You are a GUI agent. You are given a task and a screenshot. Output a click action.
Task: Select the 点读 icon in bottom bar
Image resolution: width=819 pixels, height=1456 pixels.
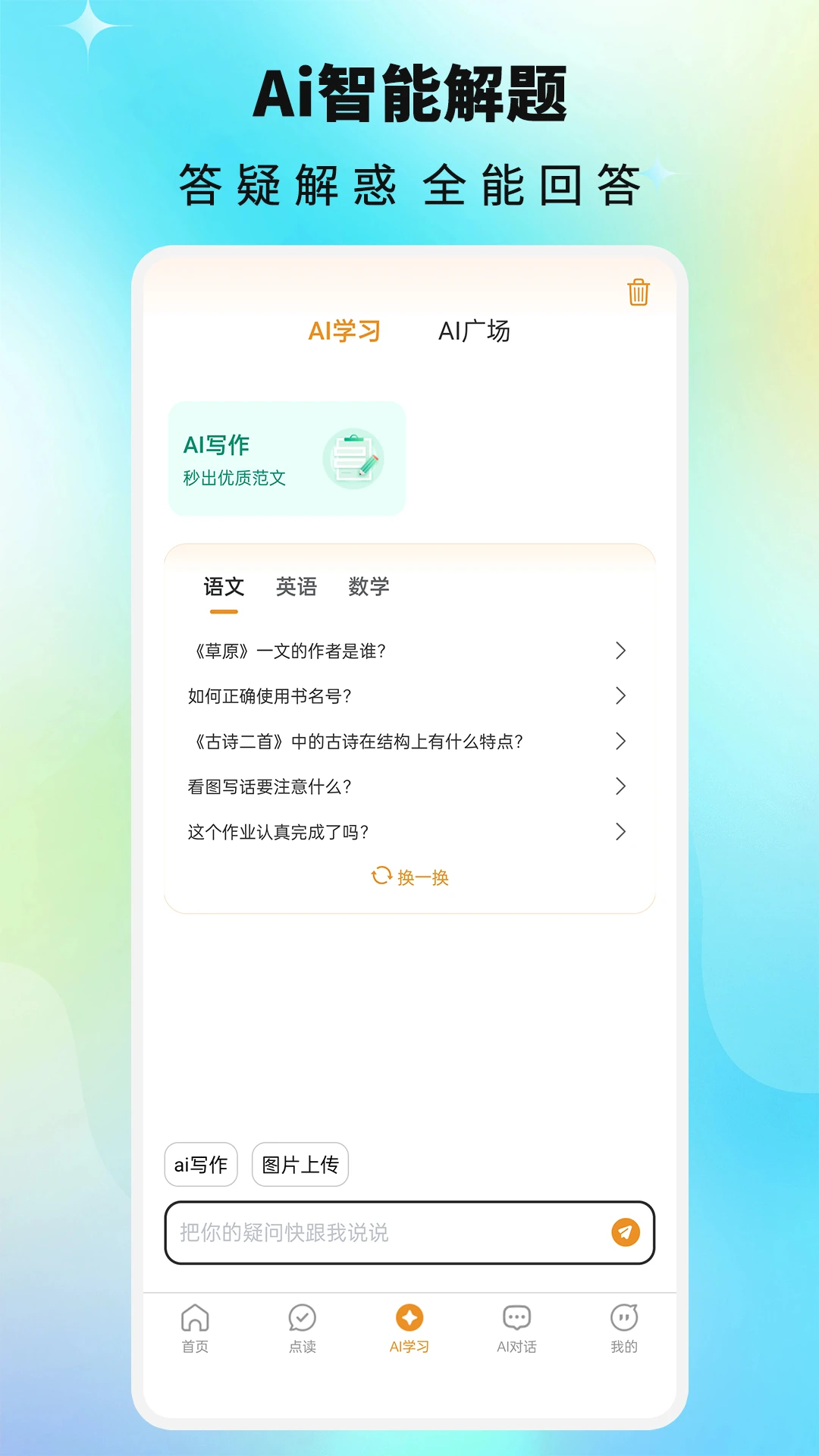[x=302, y=1319]
